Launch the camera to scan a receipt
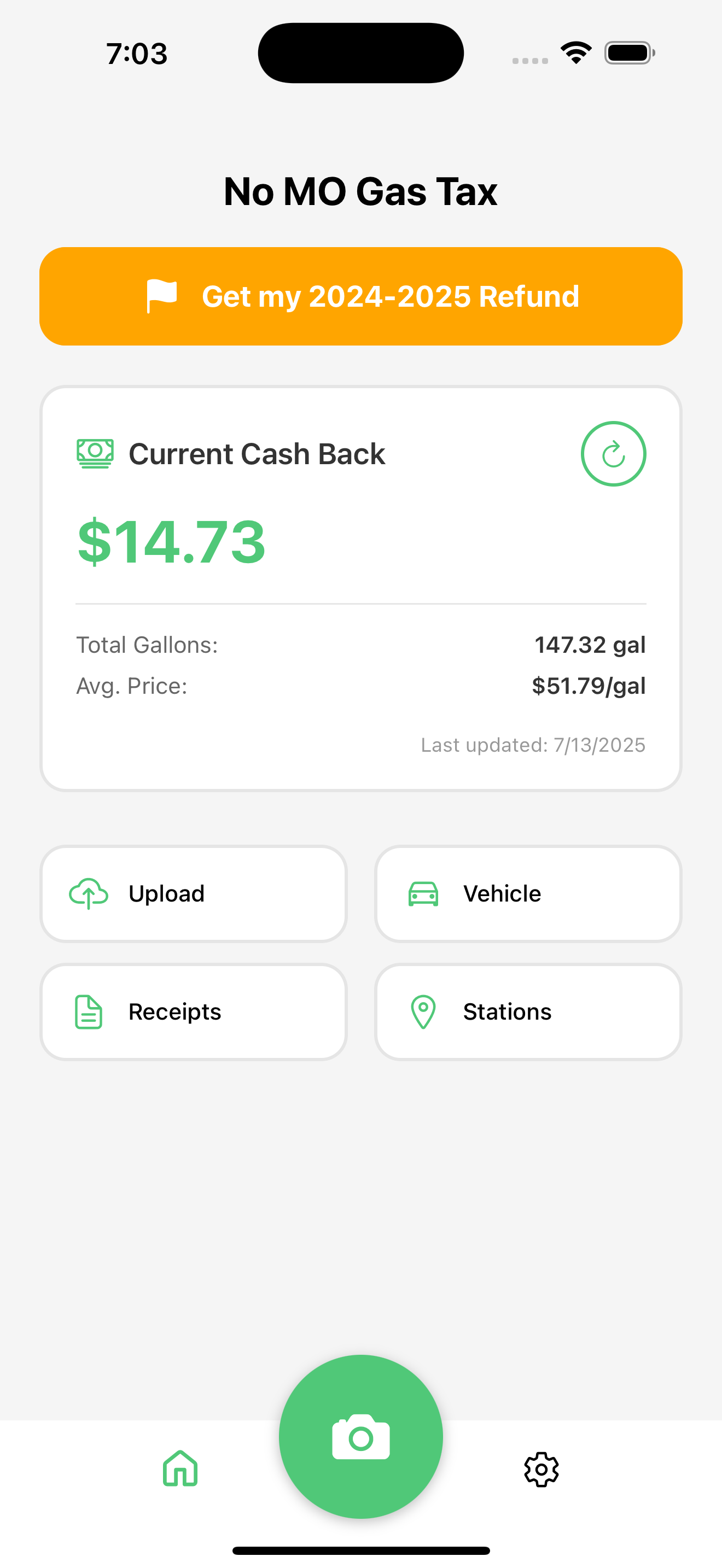This screenshot has height=1568, width=722. (x=361, y=1437)
